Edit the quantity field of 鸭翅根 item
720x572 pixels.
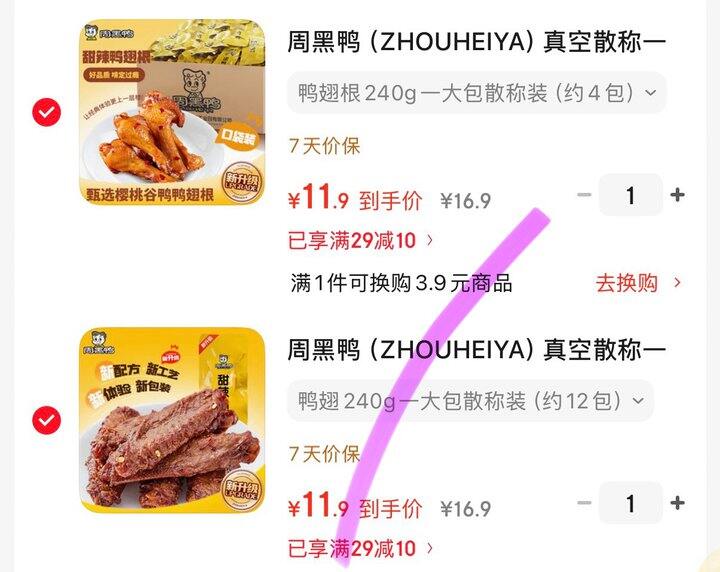[631, 195]
